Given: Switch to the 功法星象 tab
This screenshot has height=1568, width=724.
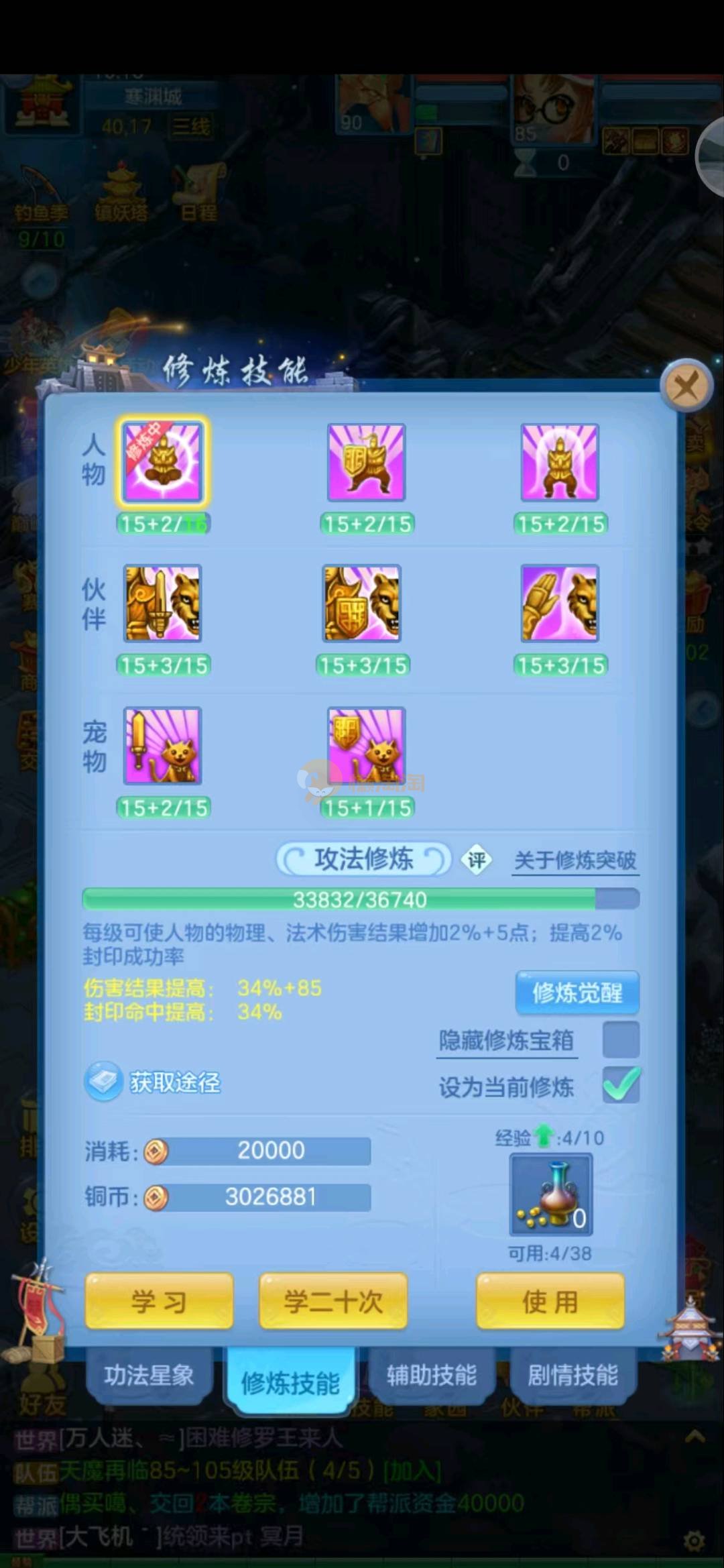Looking at the screenshot, I should point(149,1376).
